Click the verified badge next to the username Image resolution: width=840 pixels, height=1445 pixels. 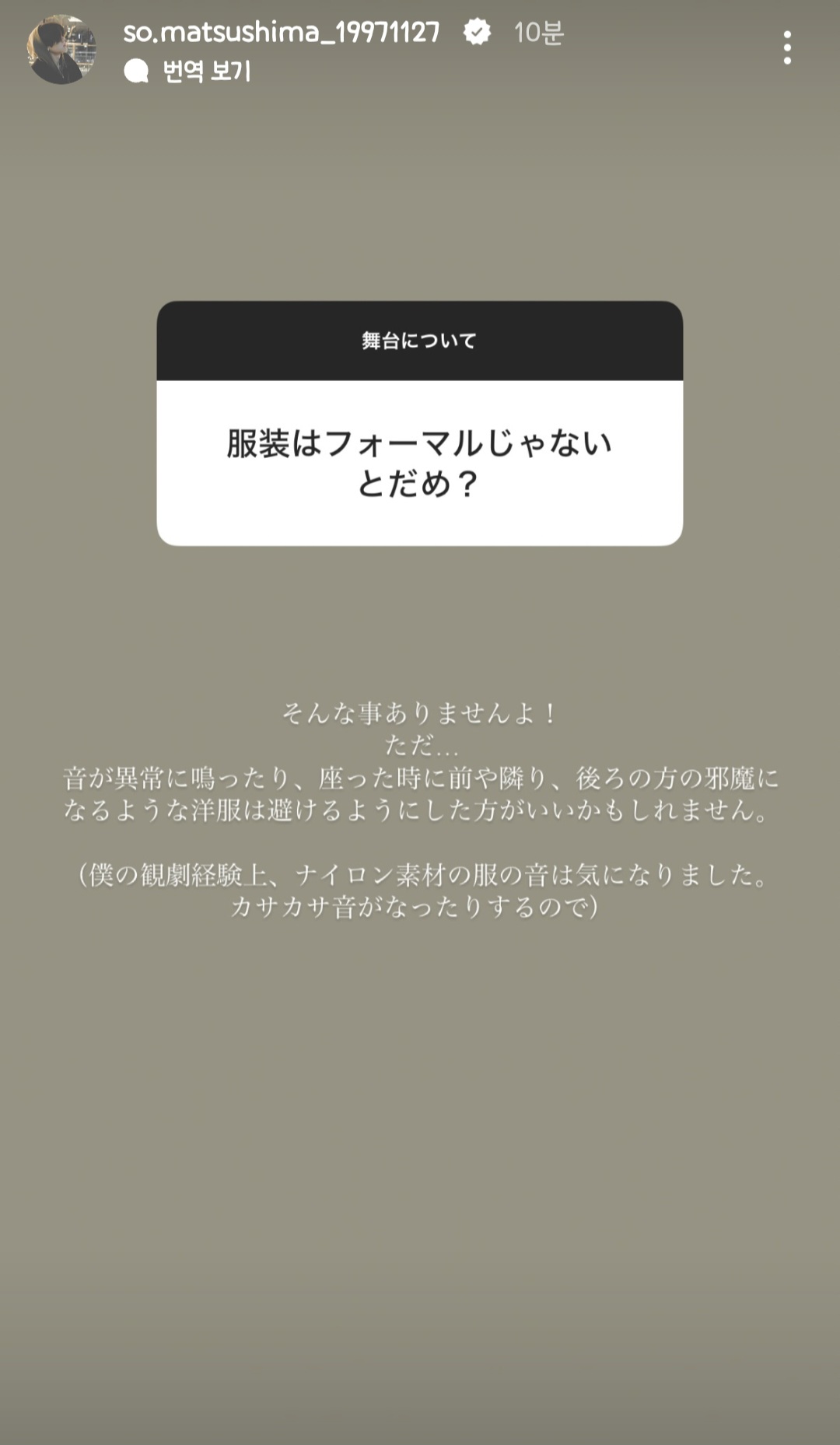pos(476,33)
